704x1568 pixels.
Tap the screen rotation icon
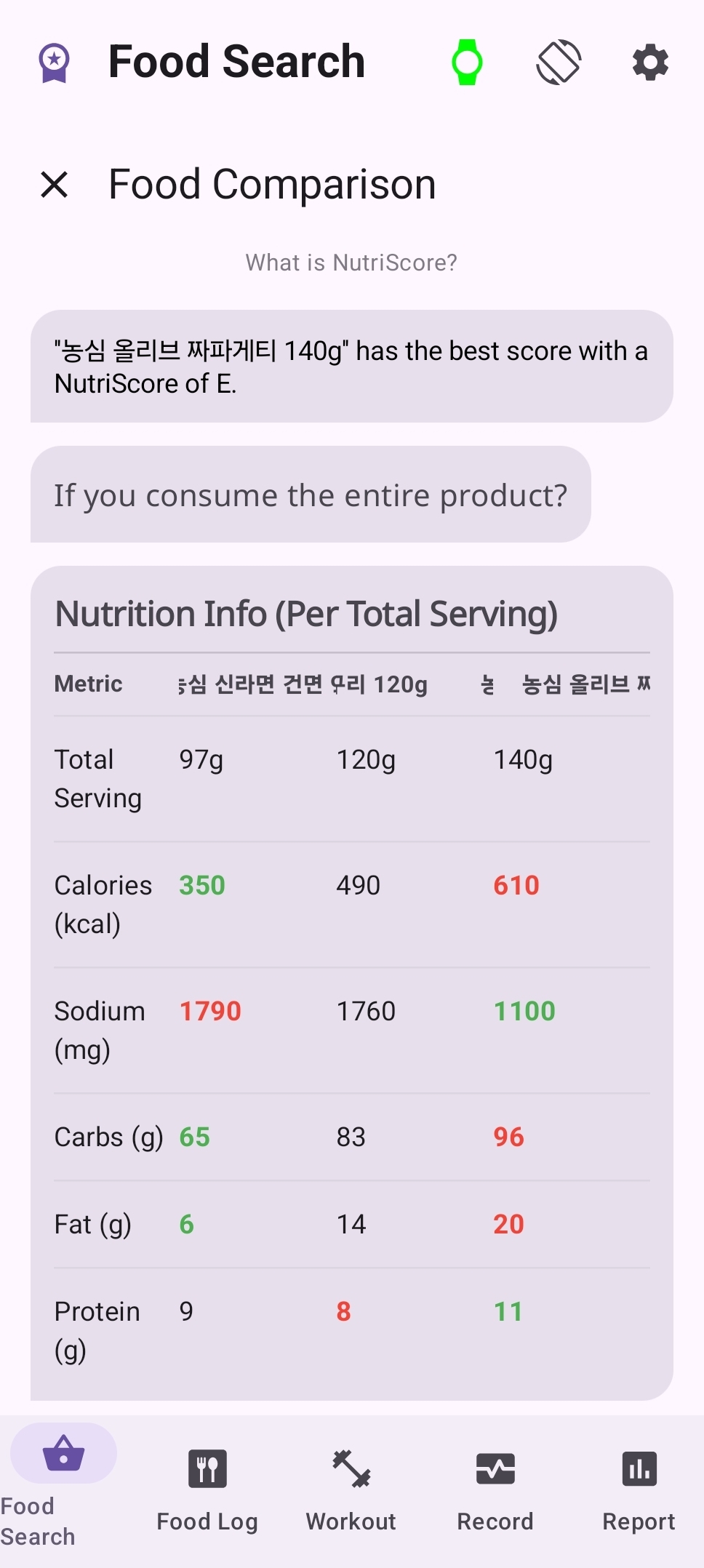559,63
